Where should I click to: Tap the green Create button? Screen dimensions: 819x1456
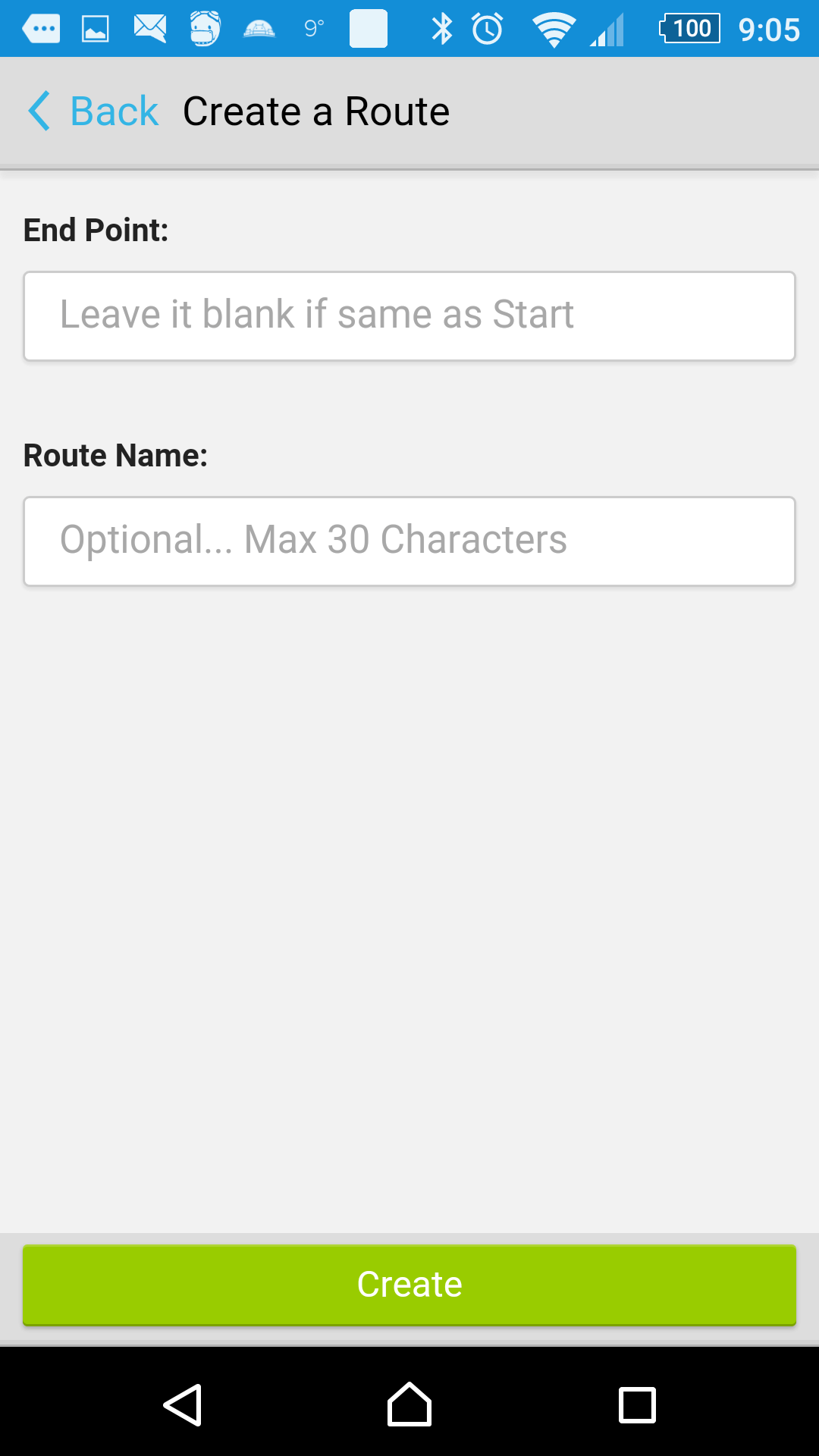(x=409, y=1285)
